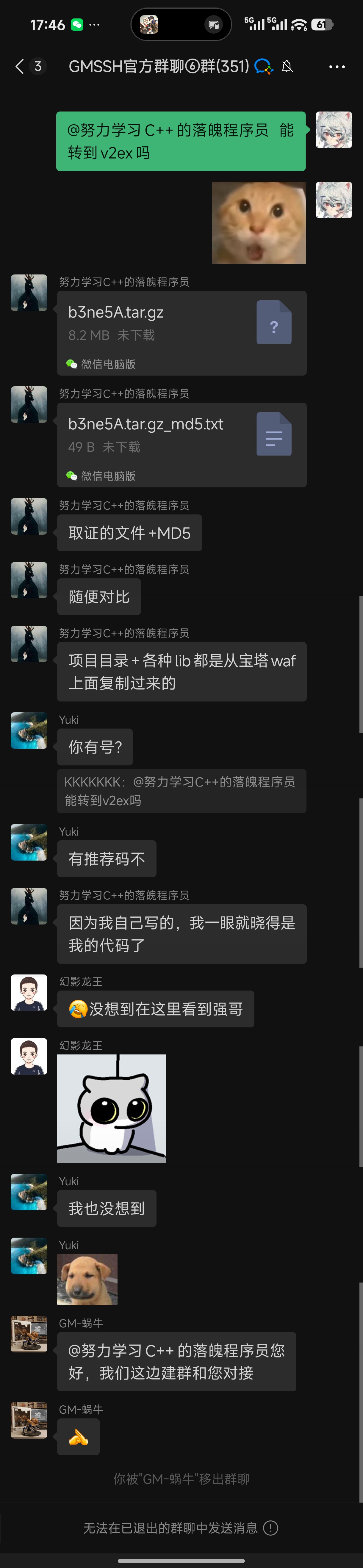View the hanging cat sticker from 幻影龙王
Image resolution: width=363 pixels, height=1568 pixels.
(112, 1109)
